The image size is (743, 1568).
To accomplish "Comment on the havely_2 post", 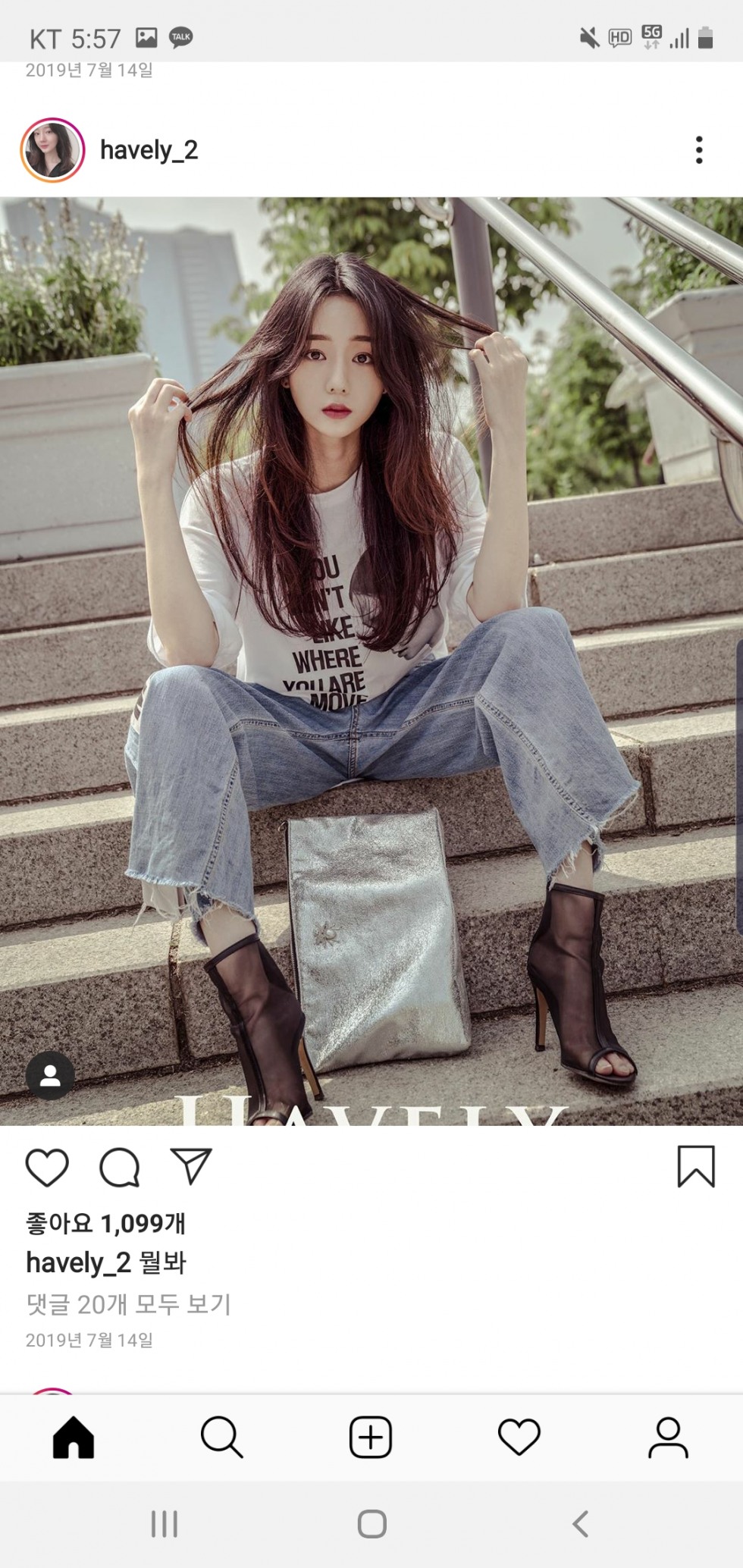I will tap(120, 1167).
